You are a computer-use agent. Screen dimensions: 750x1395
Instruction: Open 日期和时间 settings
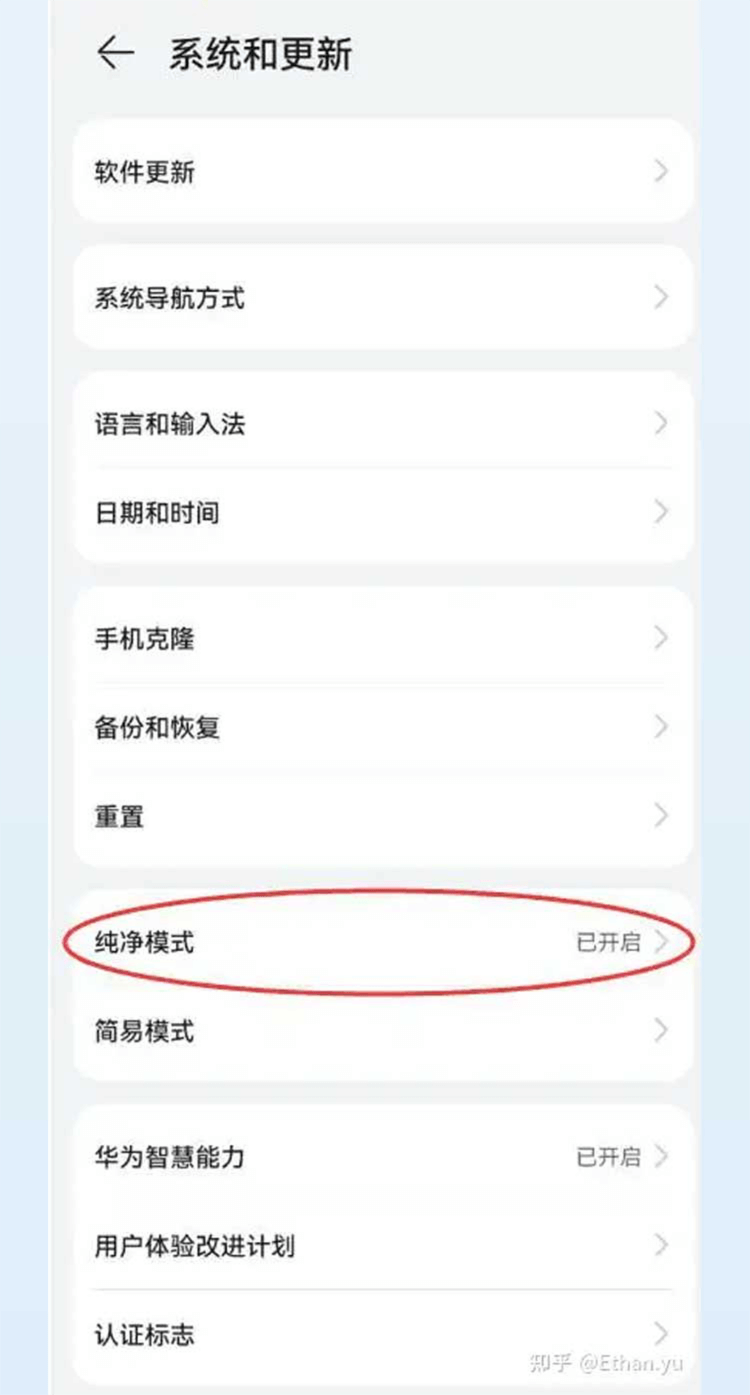coord(382,513)
